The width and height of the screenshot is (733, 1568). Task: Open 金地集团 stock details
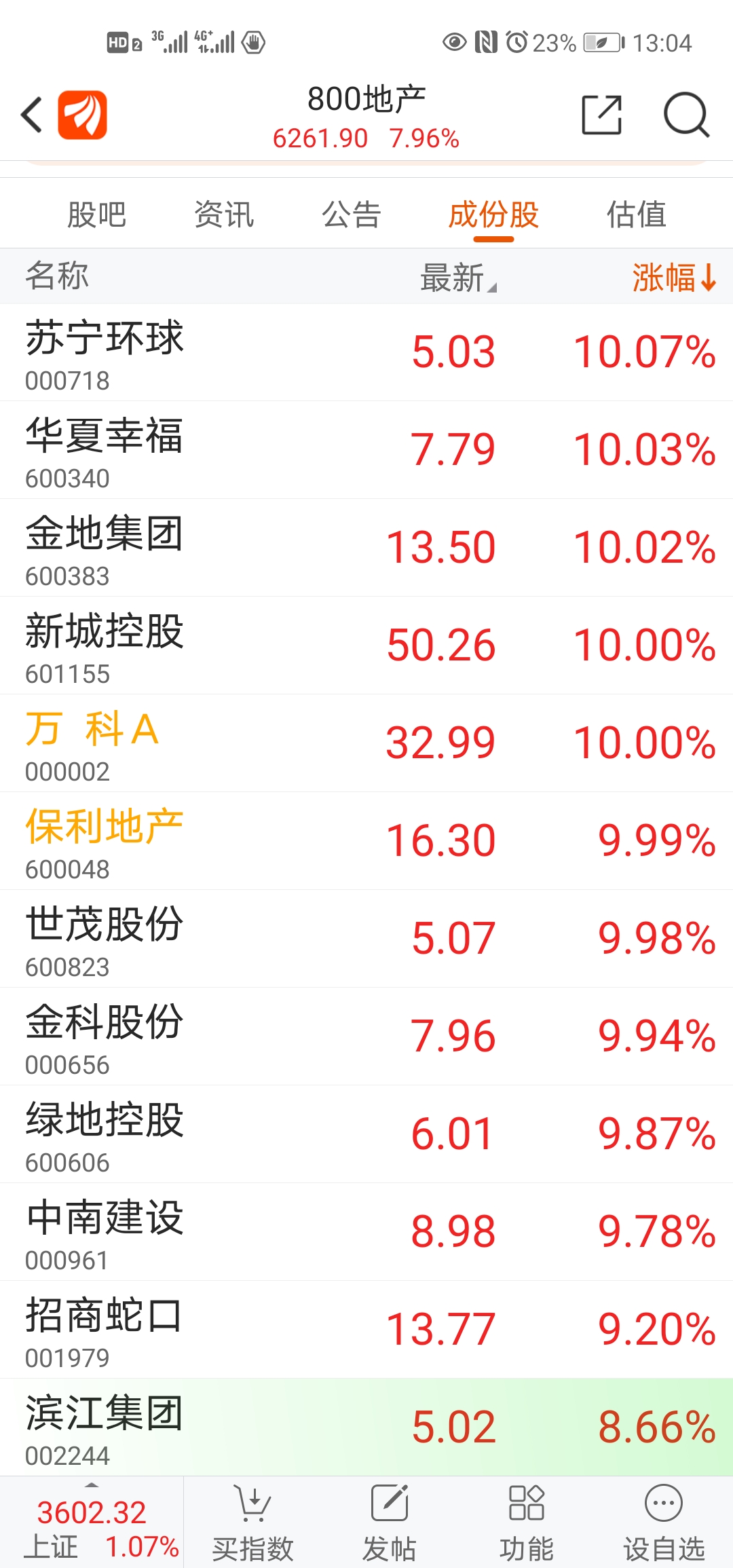tap(366, 548)
